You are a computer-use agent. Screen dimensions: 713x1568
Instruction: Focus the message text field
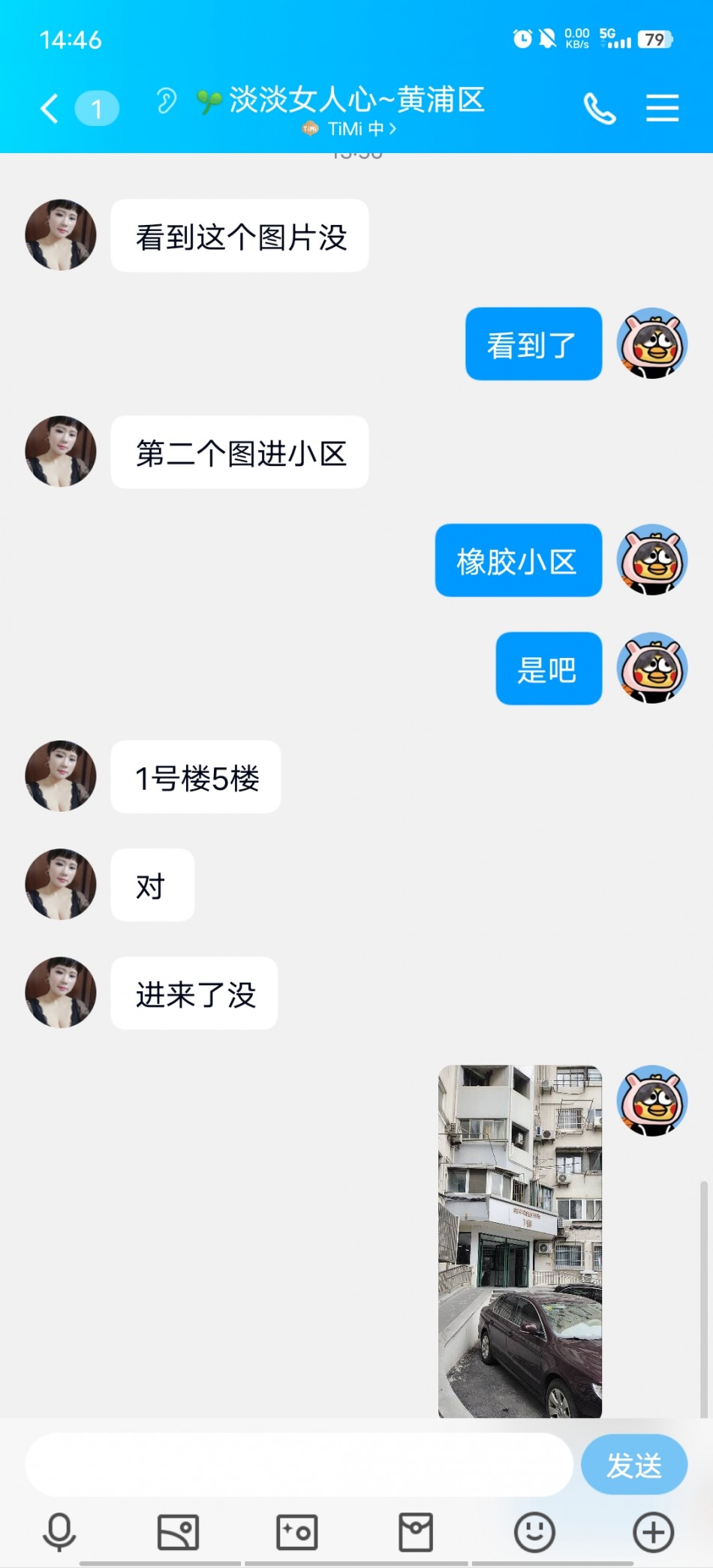point(299,1464)
